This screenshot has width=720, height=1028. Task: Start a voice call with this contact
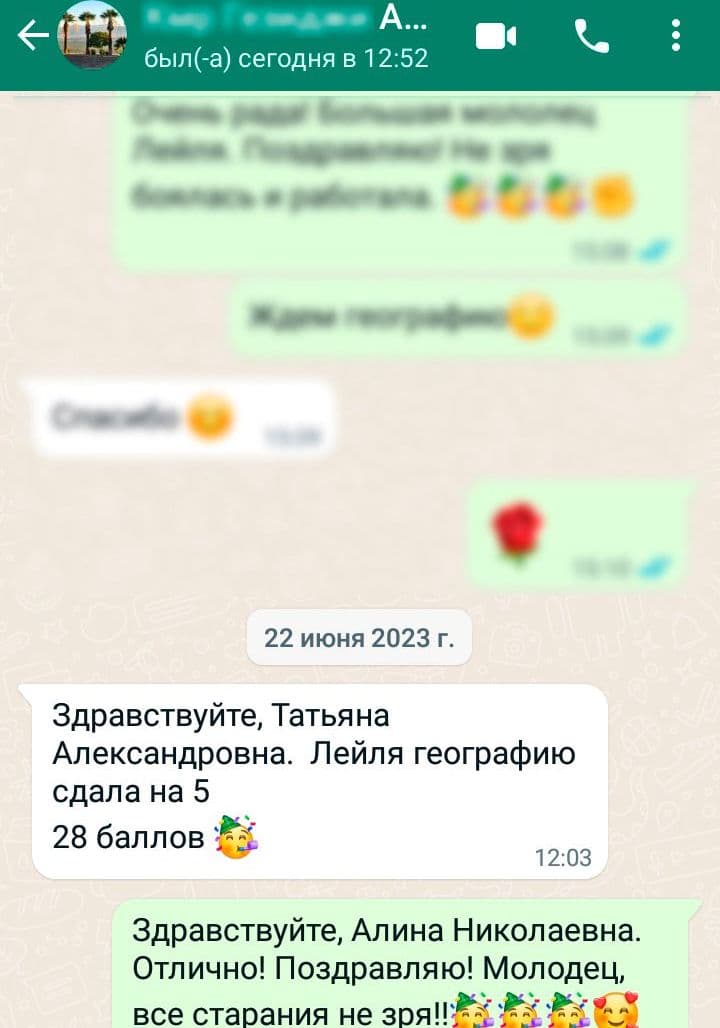[x=591, y=37]
